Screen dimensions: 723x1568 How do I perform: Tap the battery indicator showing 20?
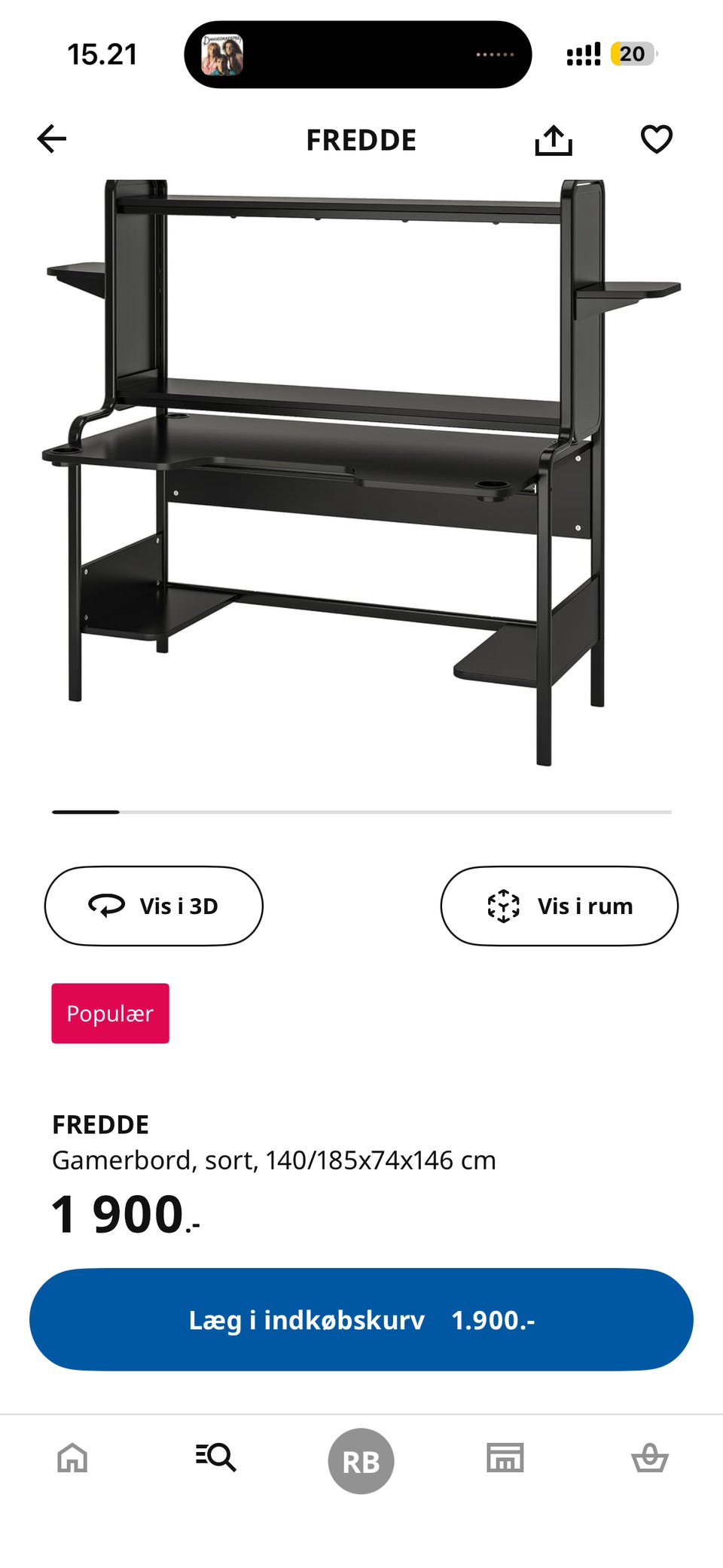633,54
